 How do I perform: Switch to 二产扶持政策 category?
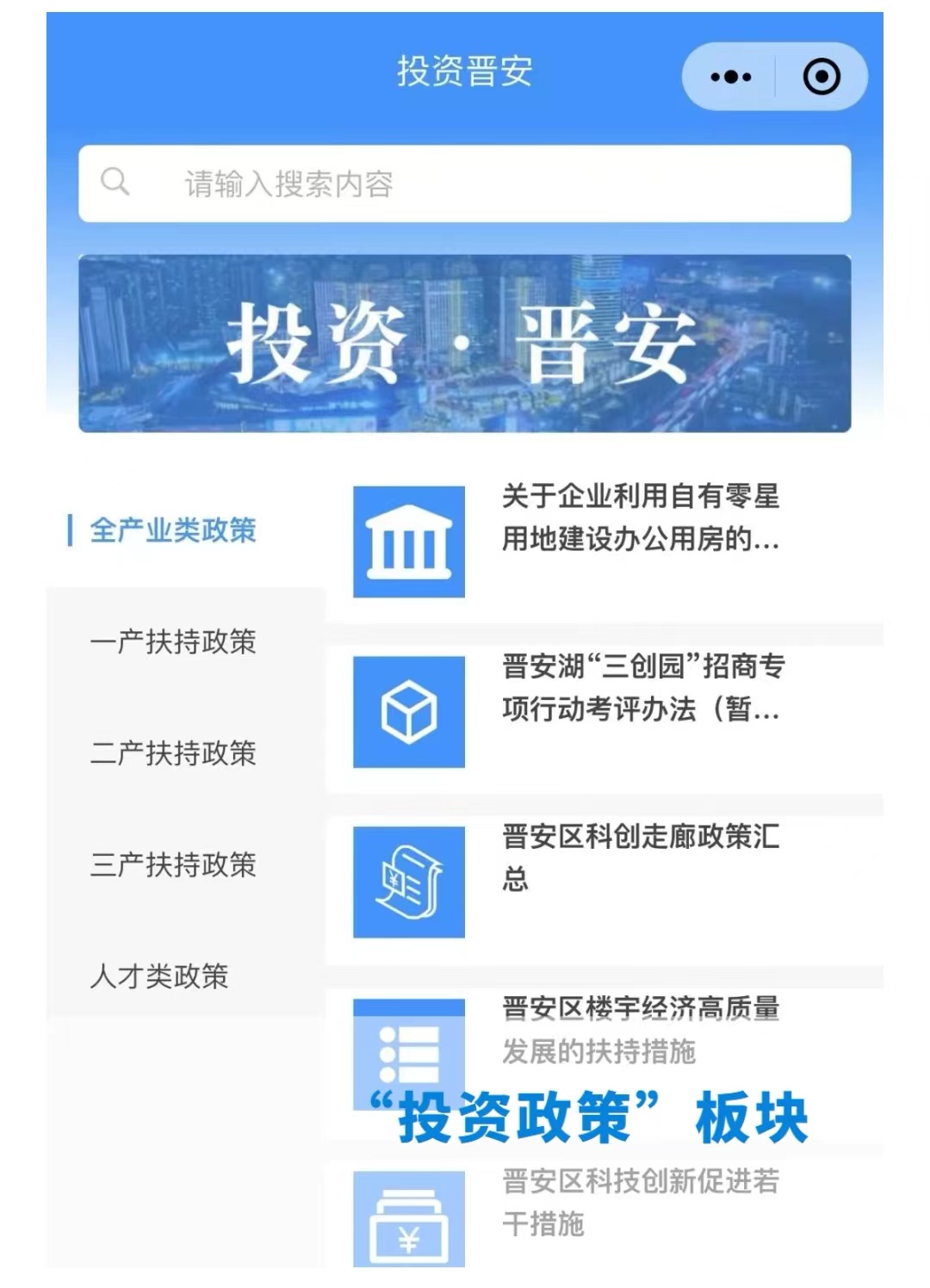[173, 753]
